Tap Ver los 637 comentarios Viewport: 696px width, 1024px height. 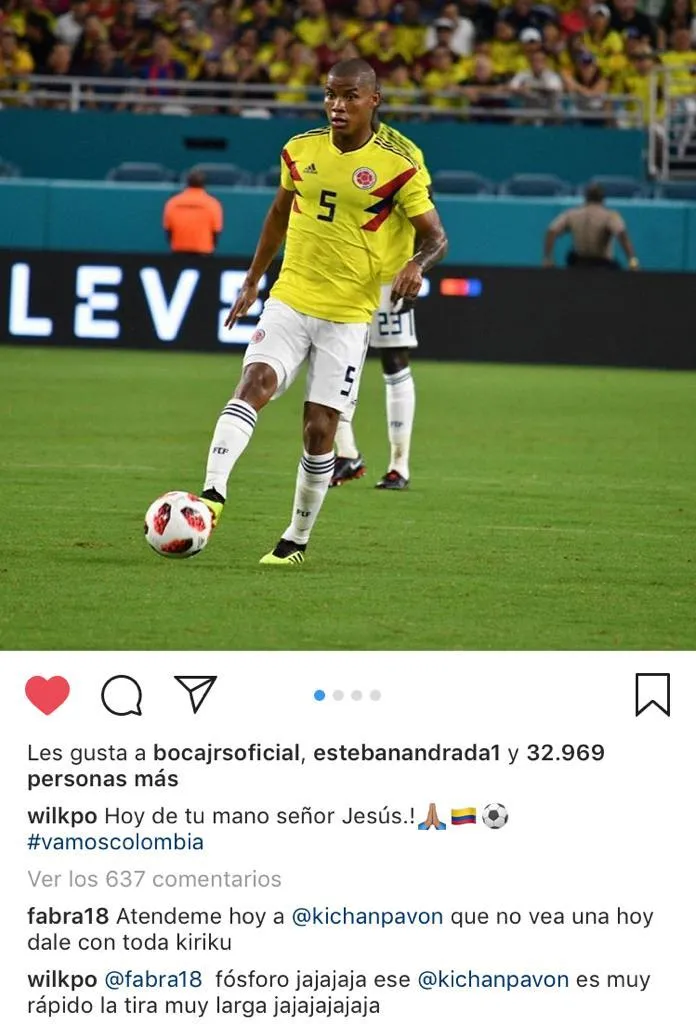click(x=154, y=879)
